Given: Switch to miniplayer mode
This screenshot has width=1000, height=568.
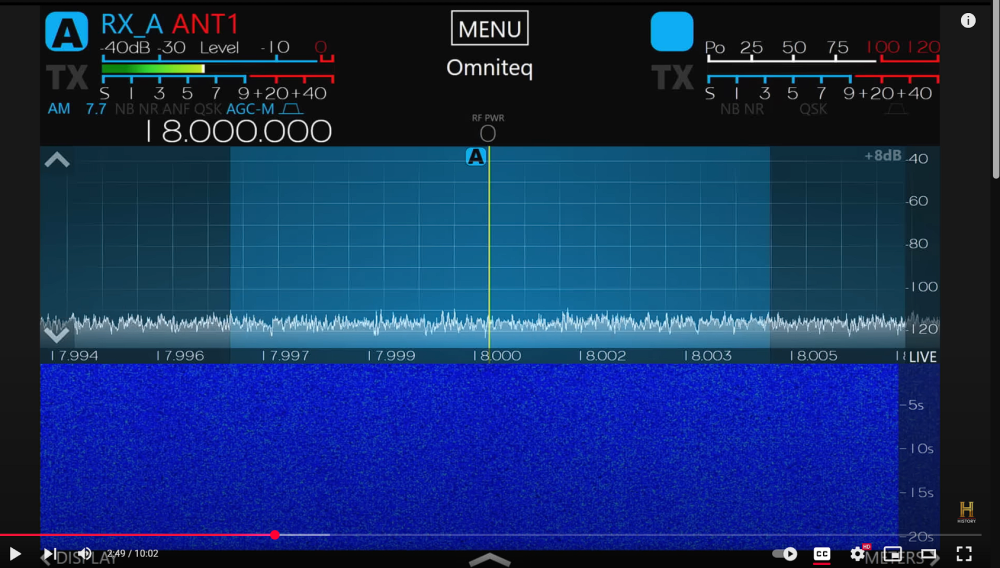Looking at the screenshot, I should pyautogui.click(x=893, y=553).
